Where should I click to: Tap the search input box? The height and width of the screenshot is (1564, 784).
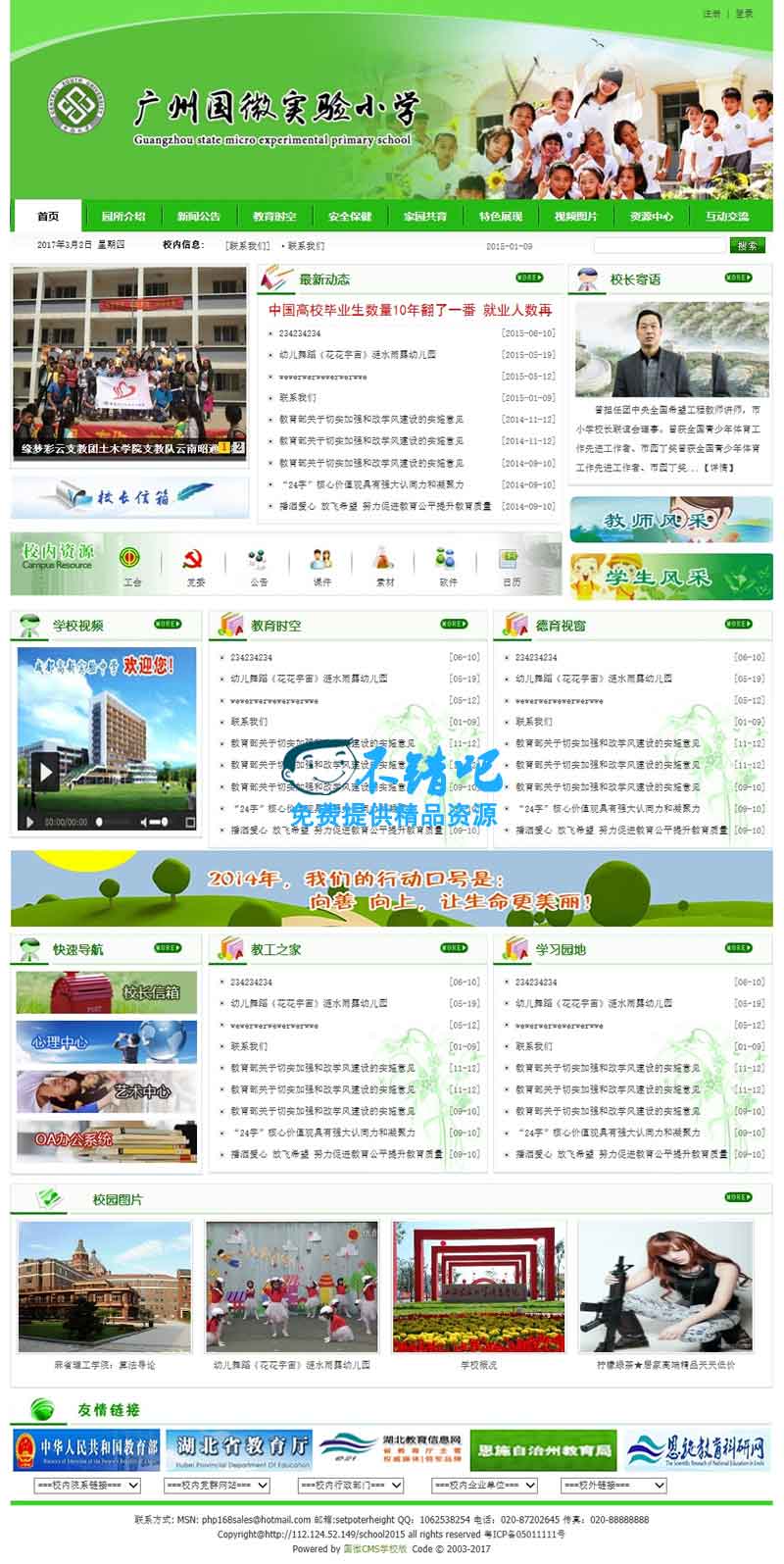click(660, 246)
